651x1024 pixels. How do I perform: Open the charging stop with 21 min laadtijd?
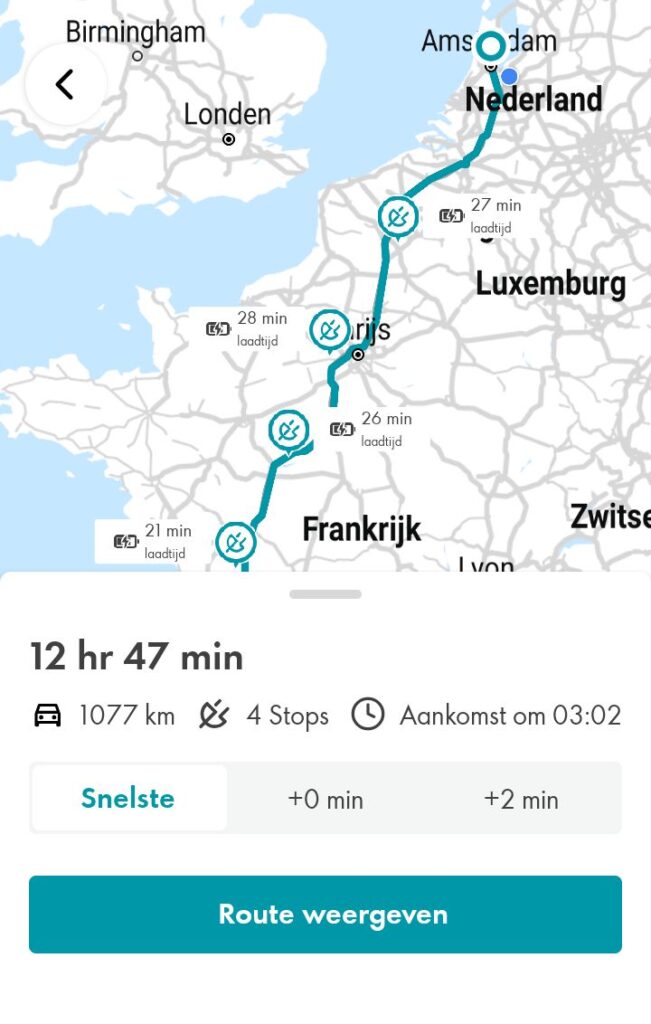236,542
